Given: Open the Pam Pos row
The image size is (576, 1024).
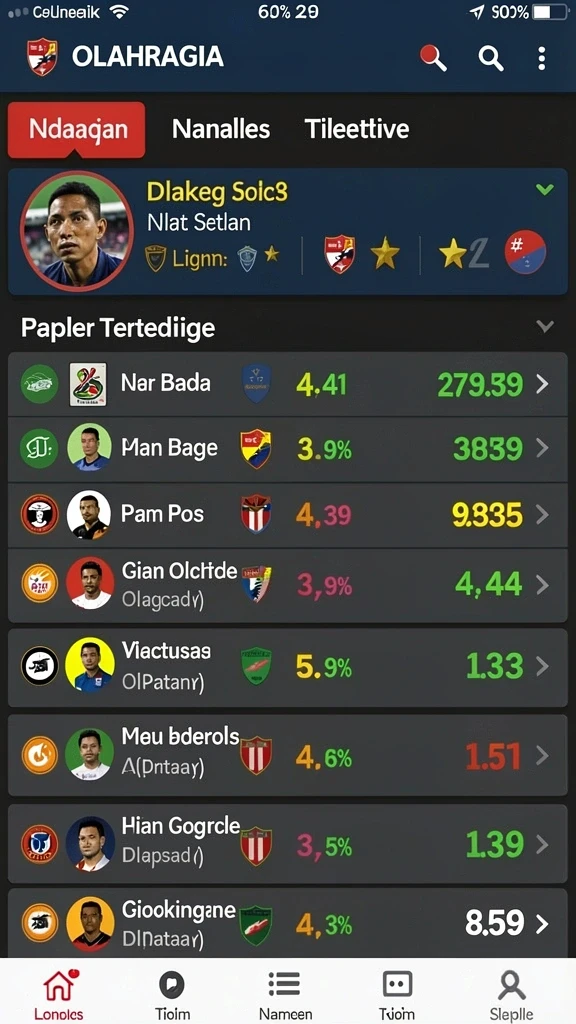Looking at the screenshot, I should [288, 515].
